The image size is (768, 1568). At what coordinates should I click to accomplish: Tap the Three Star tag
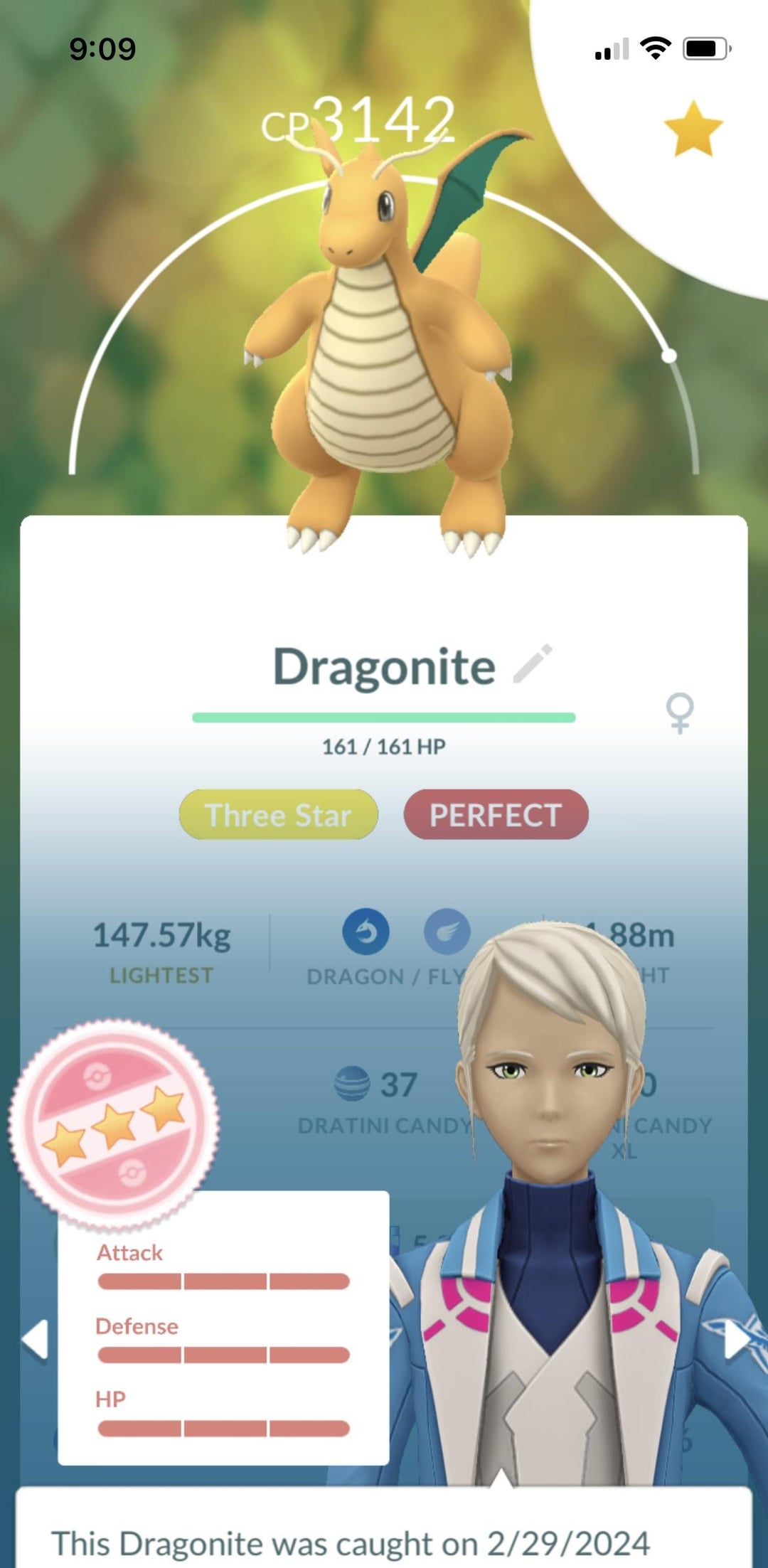pos(278,815)
